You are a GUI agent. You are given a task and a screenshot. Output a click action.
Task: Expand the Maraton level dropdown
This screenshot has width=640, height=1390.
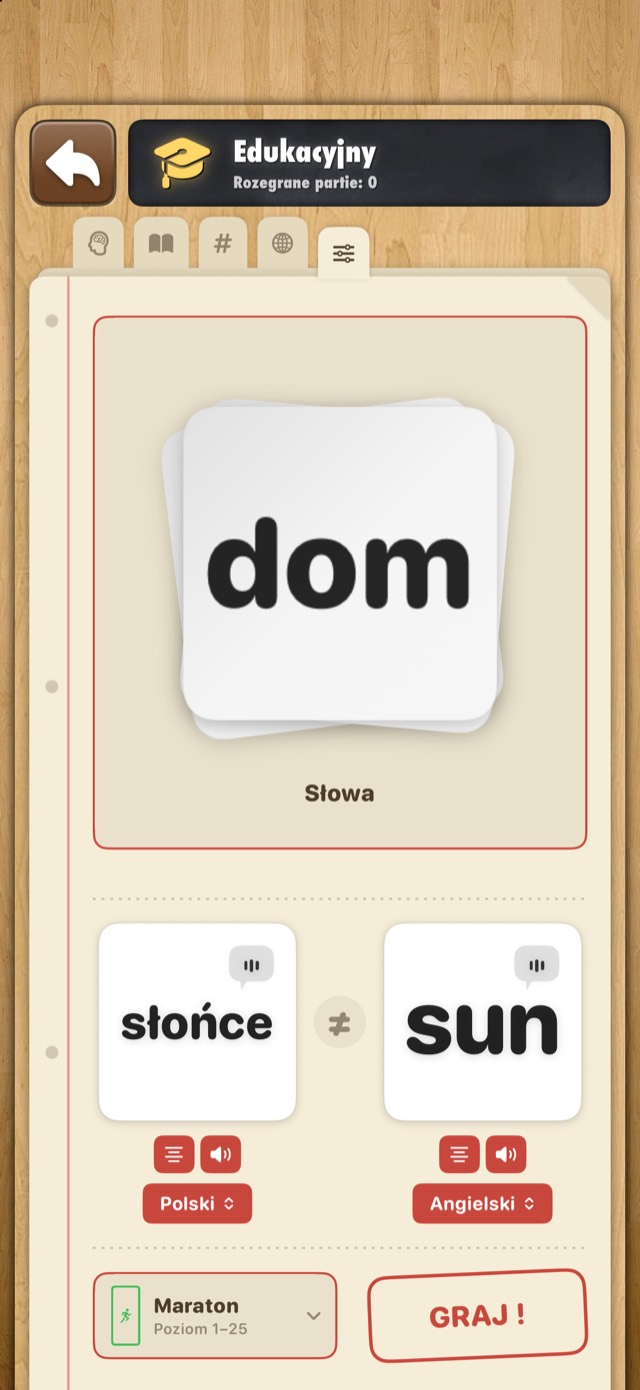215,1316
